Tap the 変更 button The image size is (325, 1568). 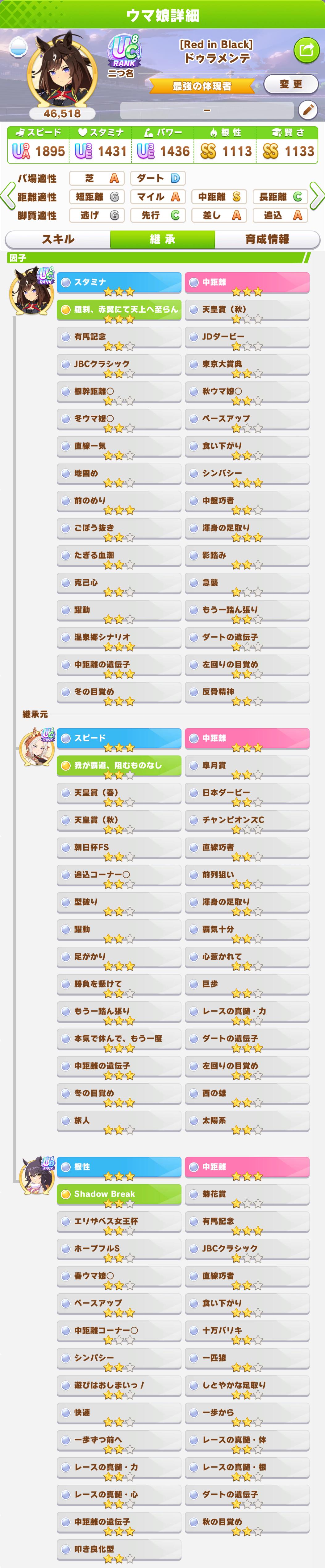[290, 85]
